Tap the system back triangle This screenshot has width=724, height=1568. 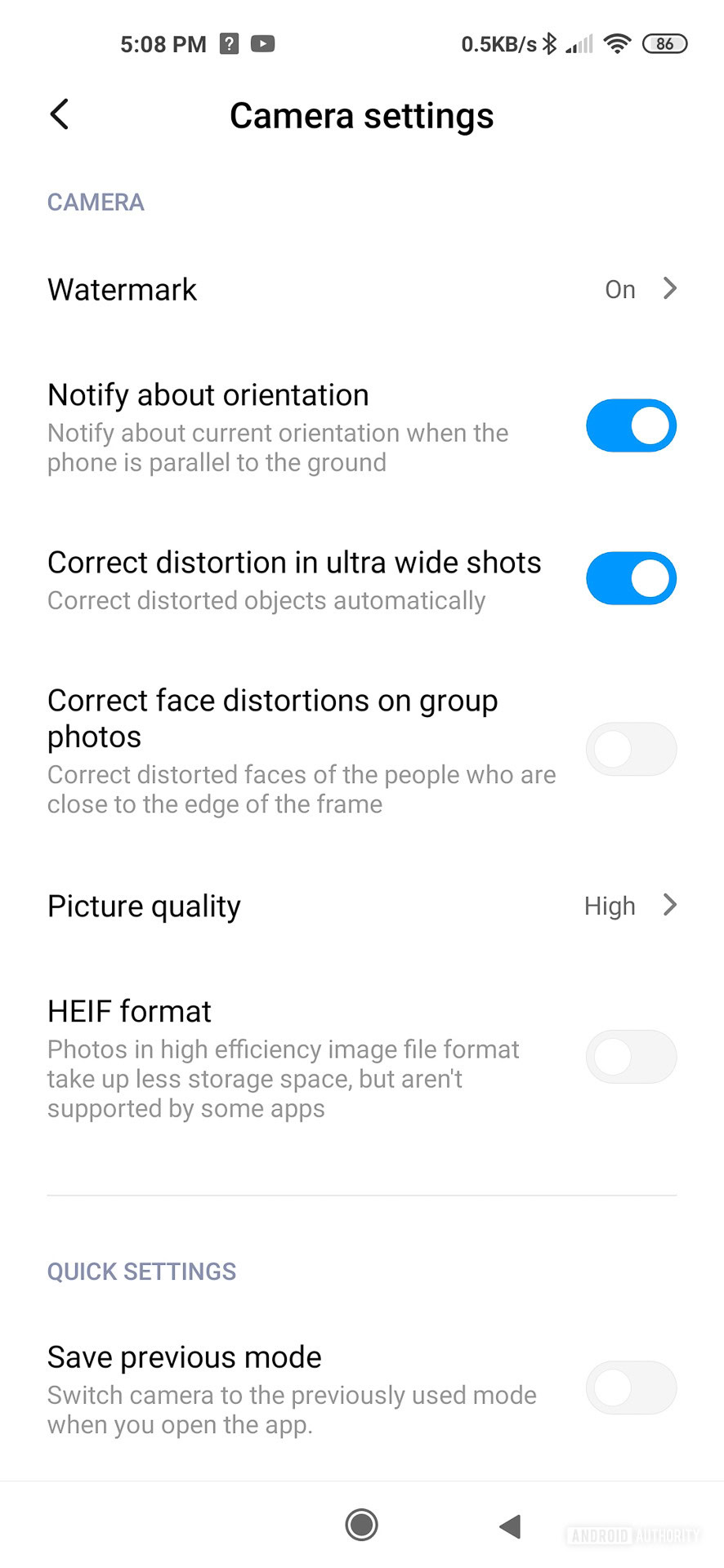coord(511,1526)
